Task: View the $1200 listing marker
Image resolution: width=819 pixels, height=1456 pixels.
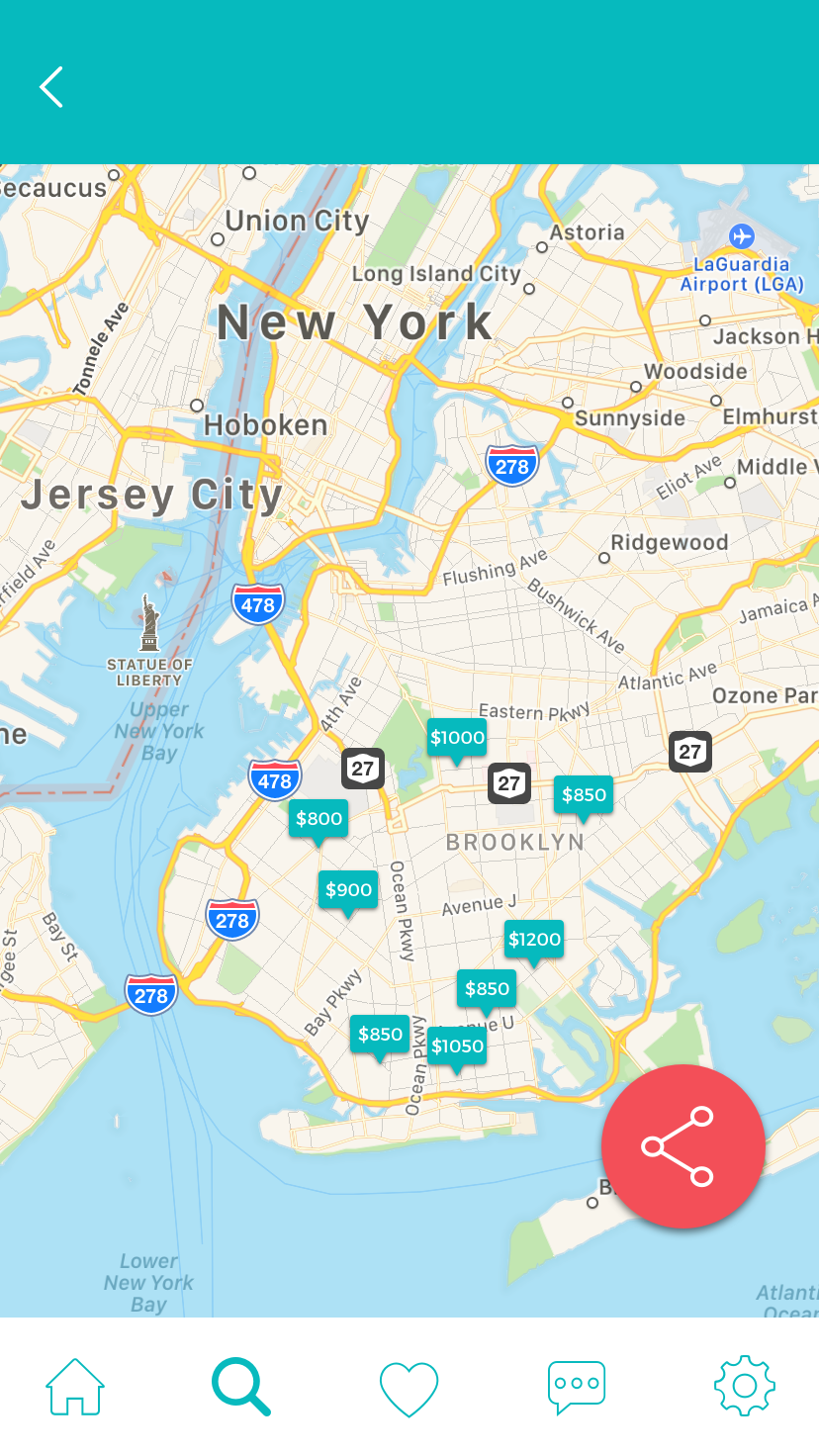Action: click(x=534, y=940)
